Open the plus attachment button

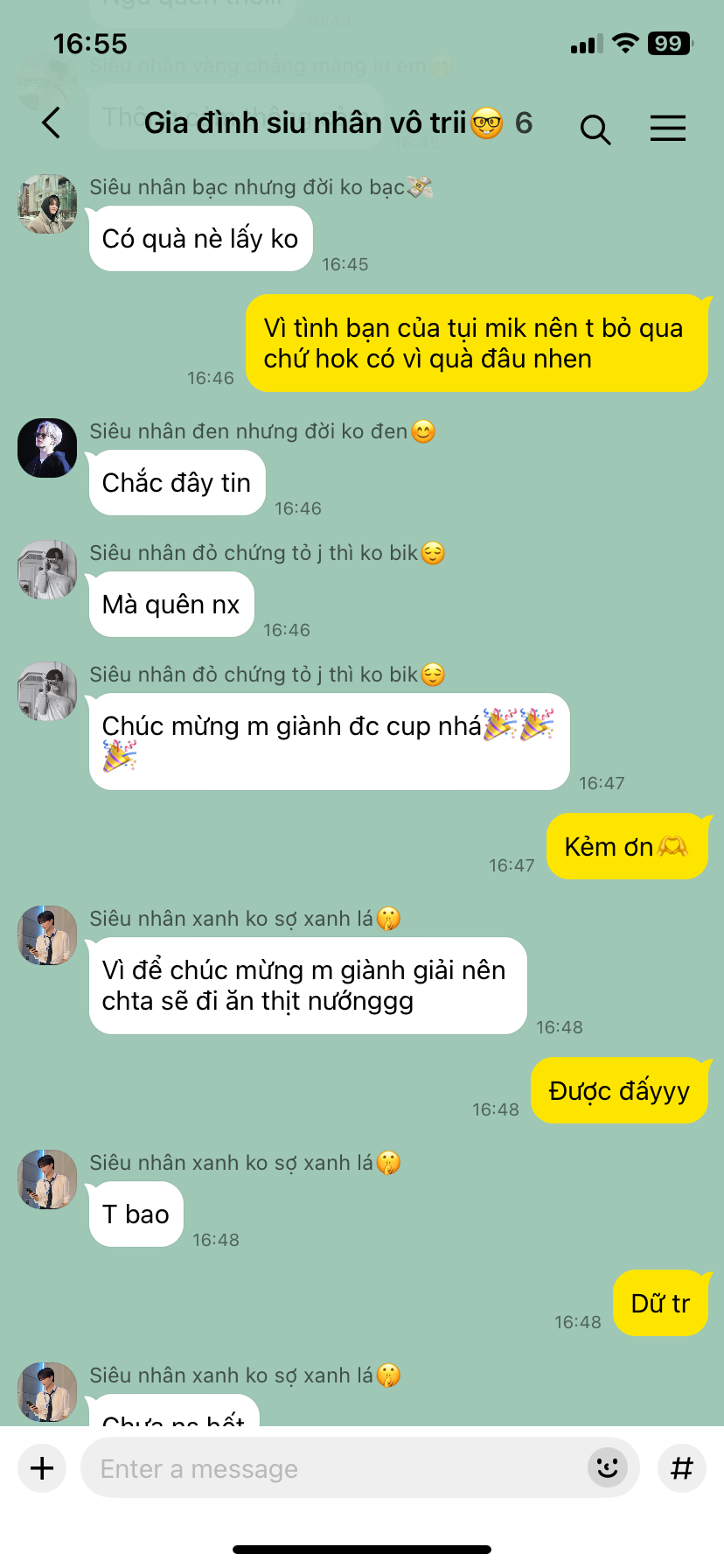point(42,1467)
